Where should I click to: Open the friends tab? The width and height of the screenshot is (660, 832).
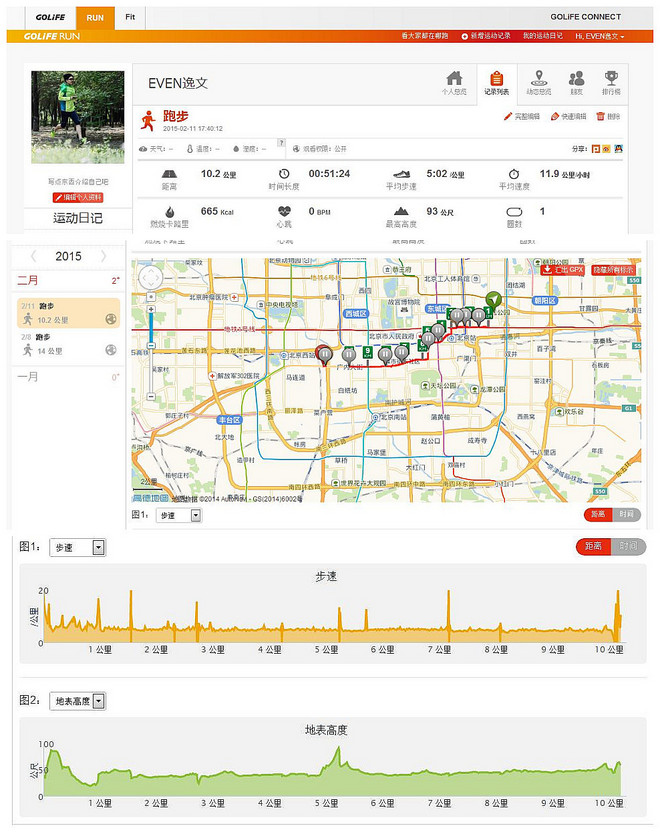click(576, 82)
